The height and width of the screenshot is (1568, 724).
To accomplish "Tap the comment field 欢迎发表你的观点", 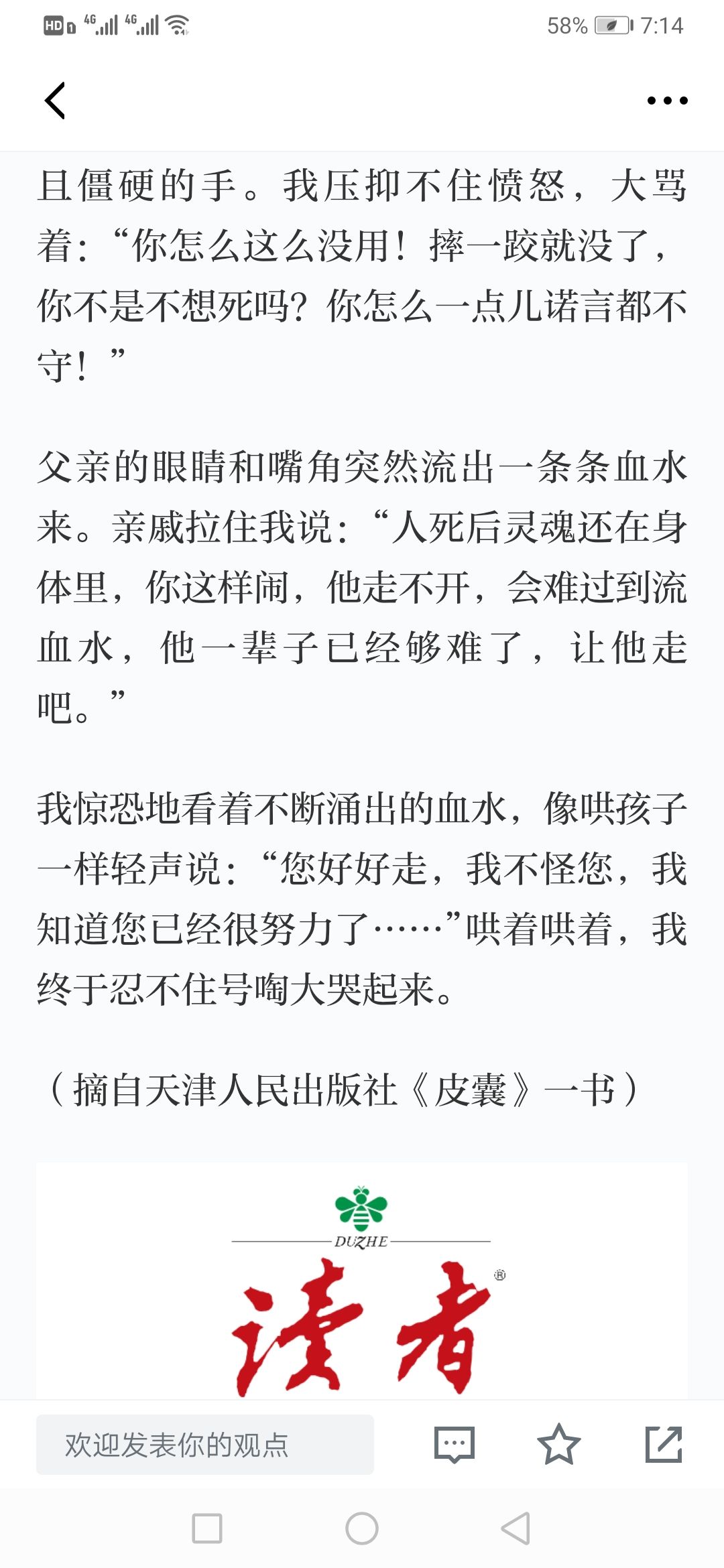I will [205, 1445].
